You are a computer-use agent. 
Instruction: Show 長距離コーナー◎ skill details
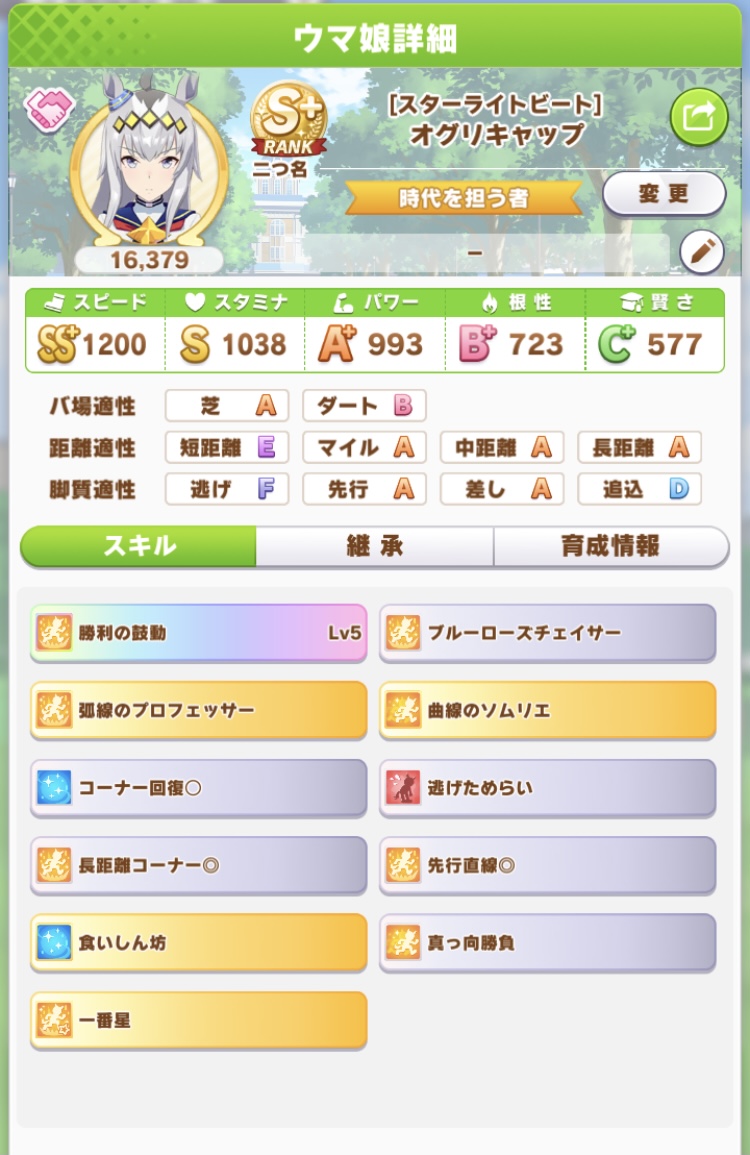pos(198,865)
